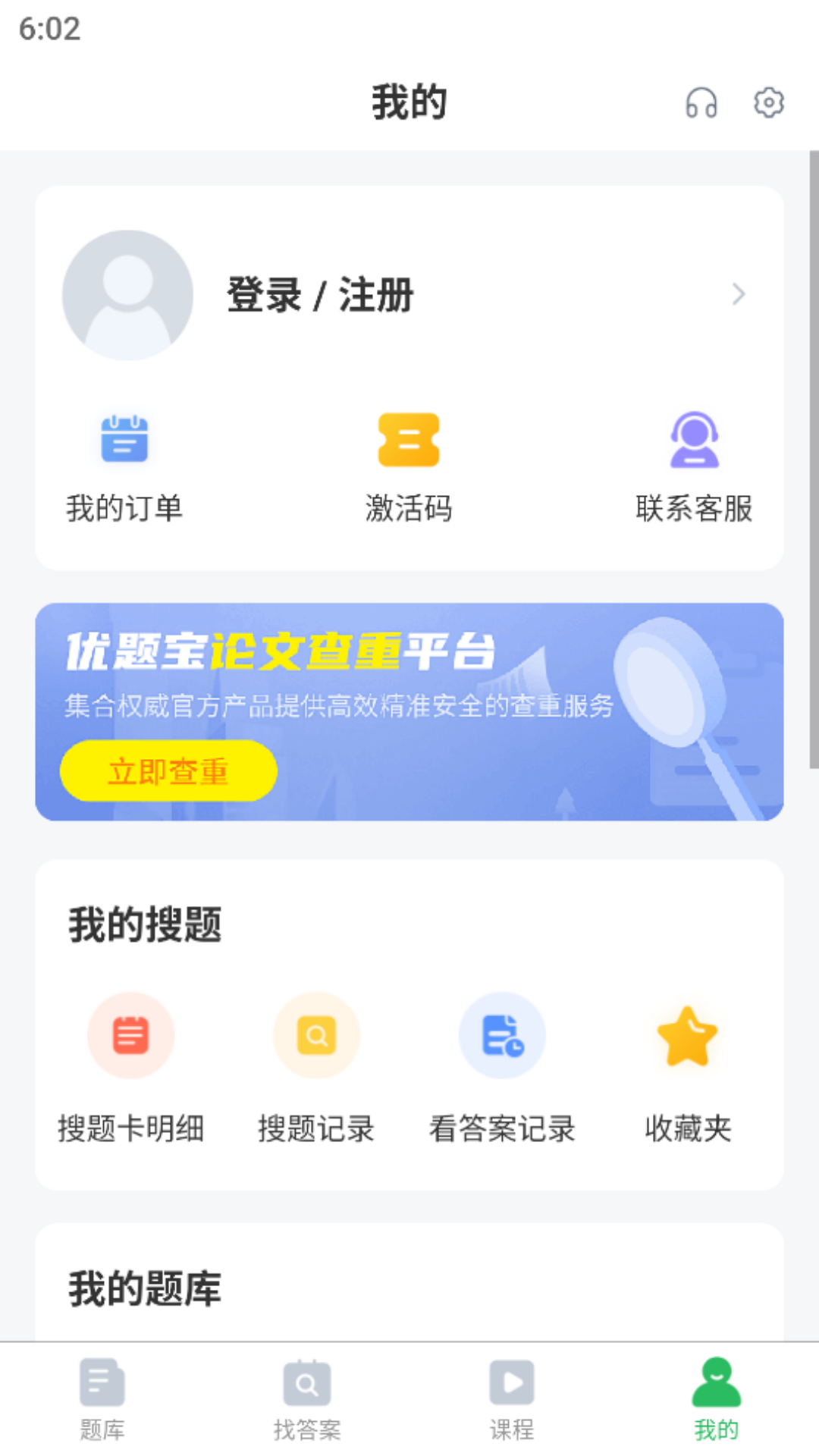Select the 我的 profile tab icon
The width and height of the screenshot is (819, 1456).
click(x=715, y=1392)
